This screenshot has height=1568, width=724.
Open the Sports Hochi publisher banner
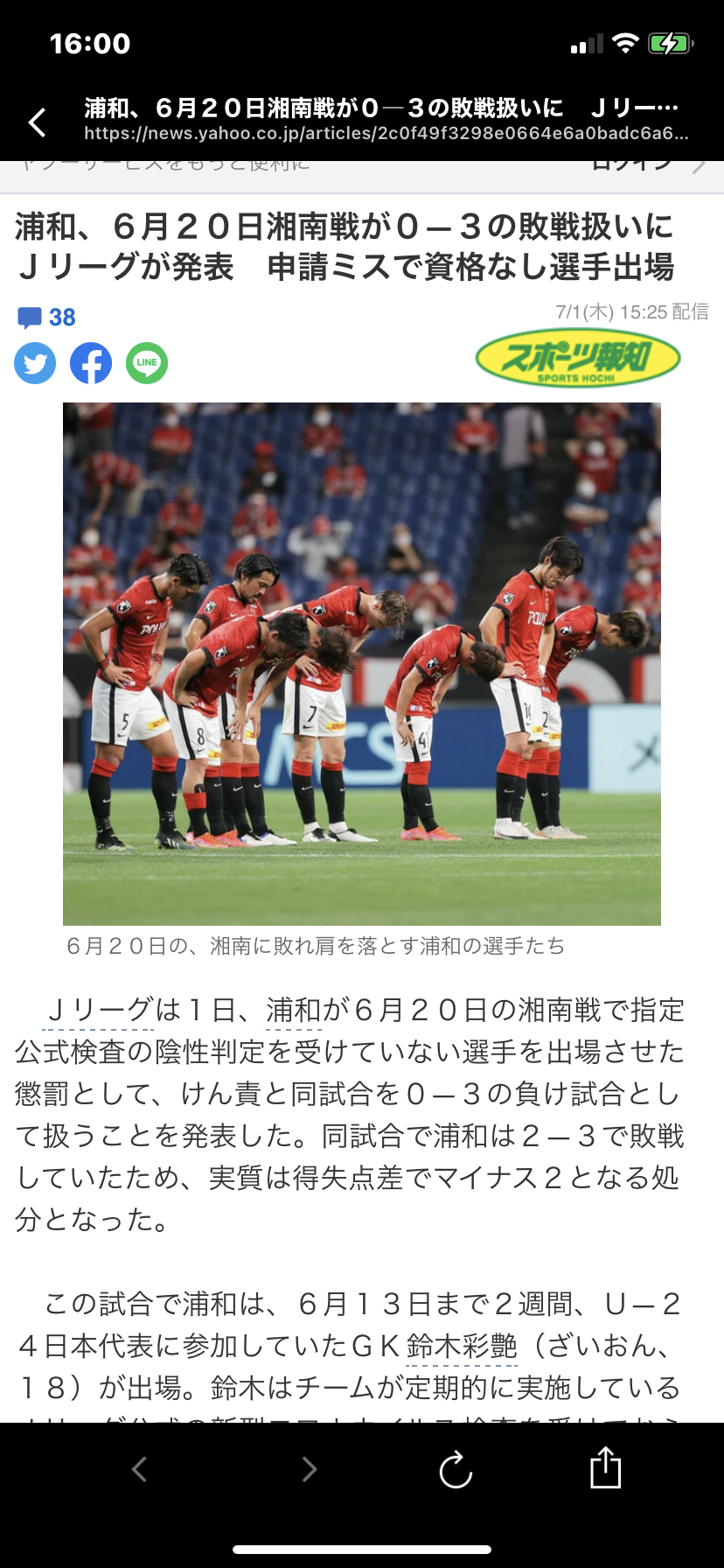click(577, 358)
